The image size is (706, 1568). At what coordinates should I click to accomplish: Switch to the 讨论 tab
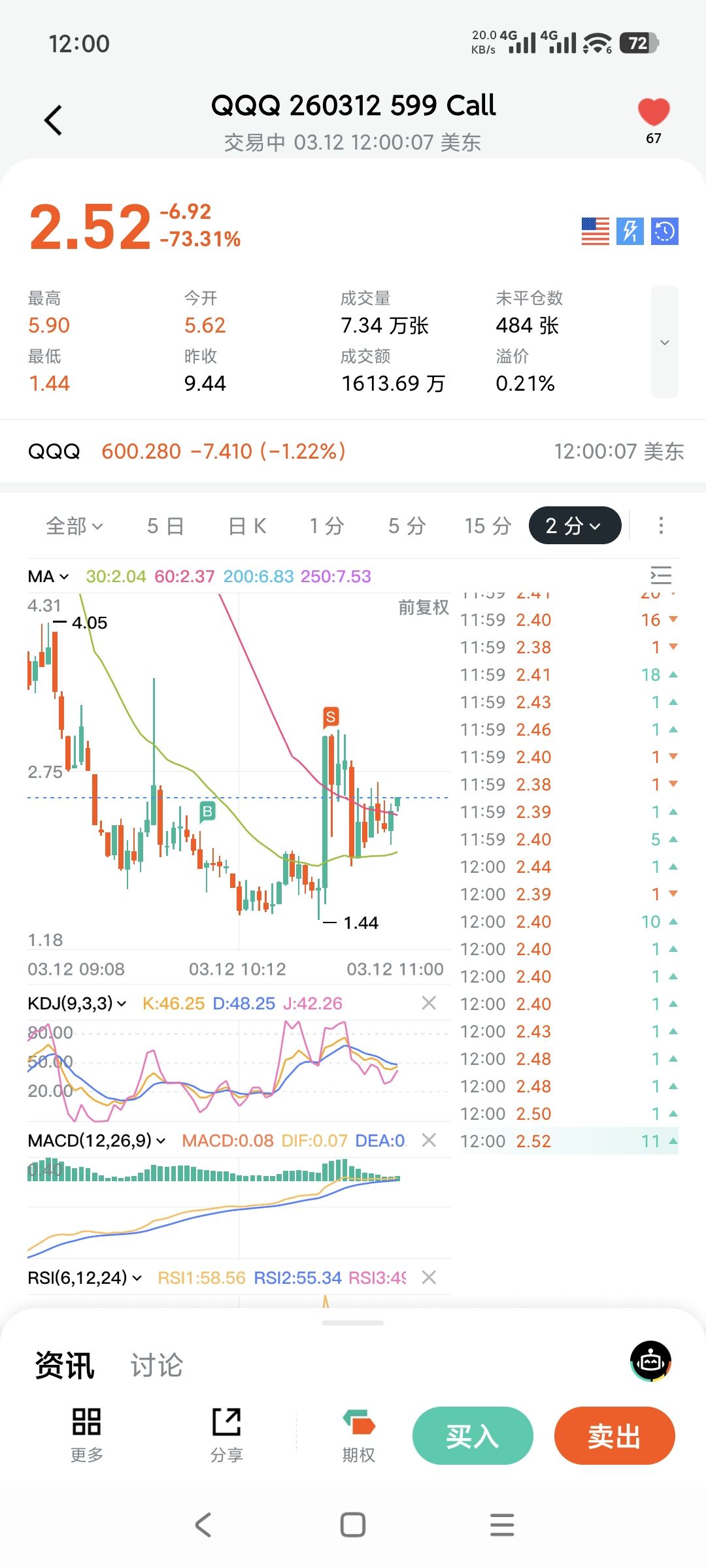pos(157,1365)
